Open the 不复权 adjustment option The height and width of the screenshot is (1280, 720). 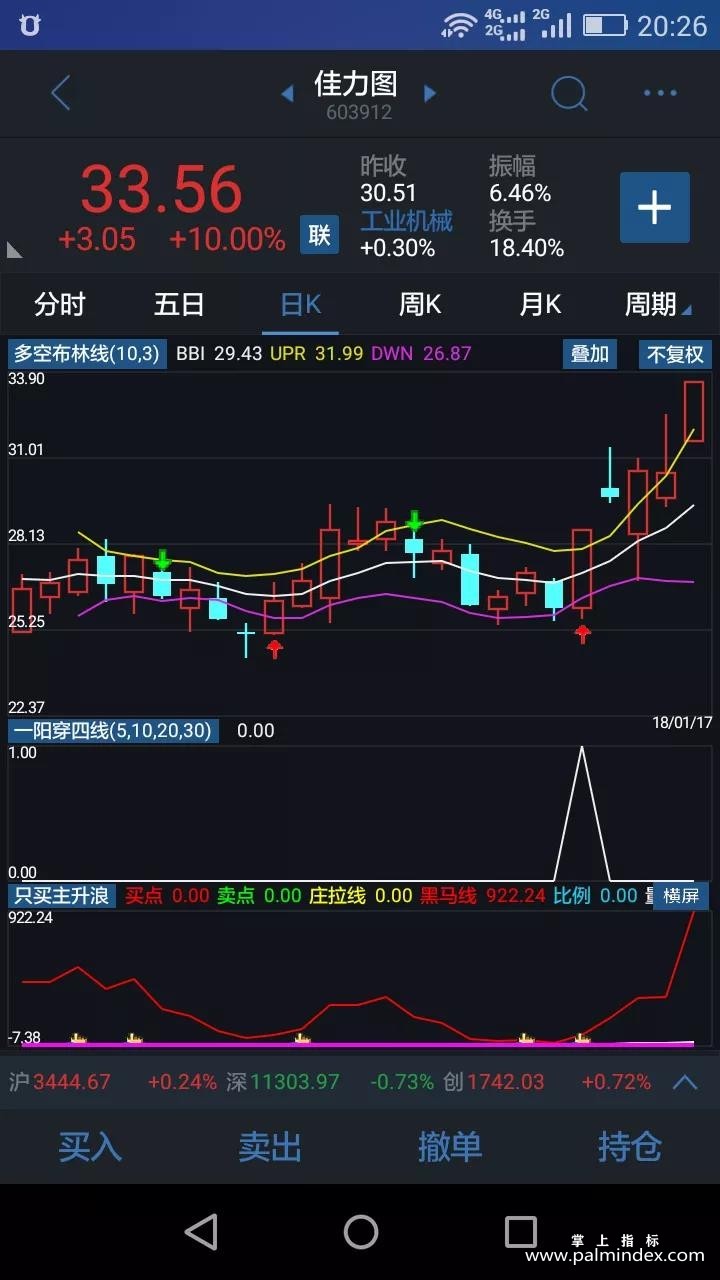point(676,354)
